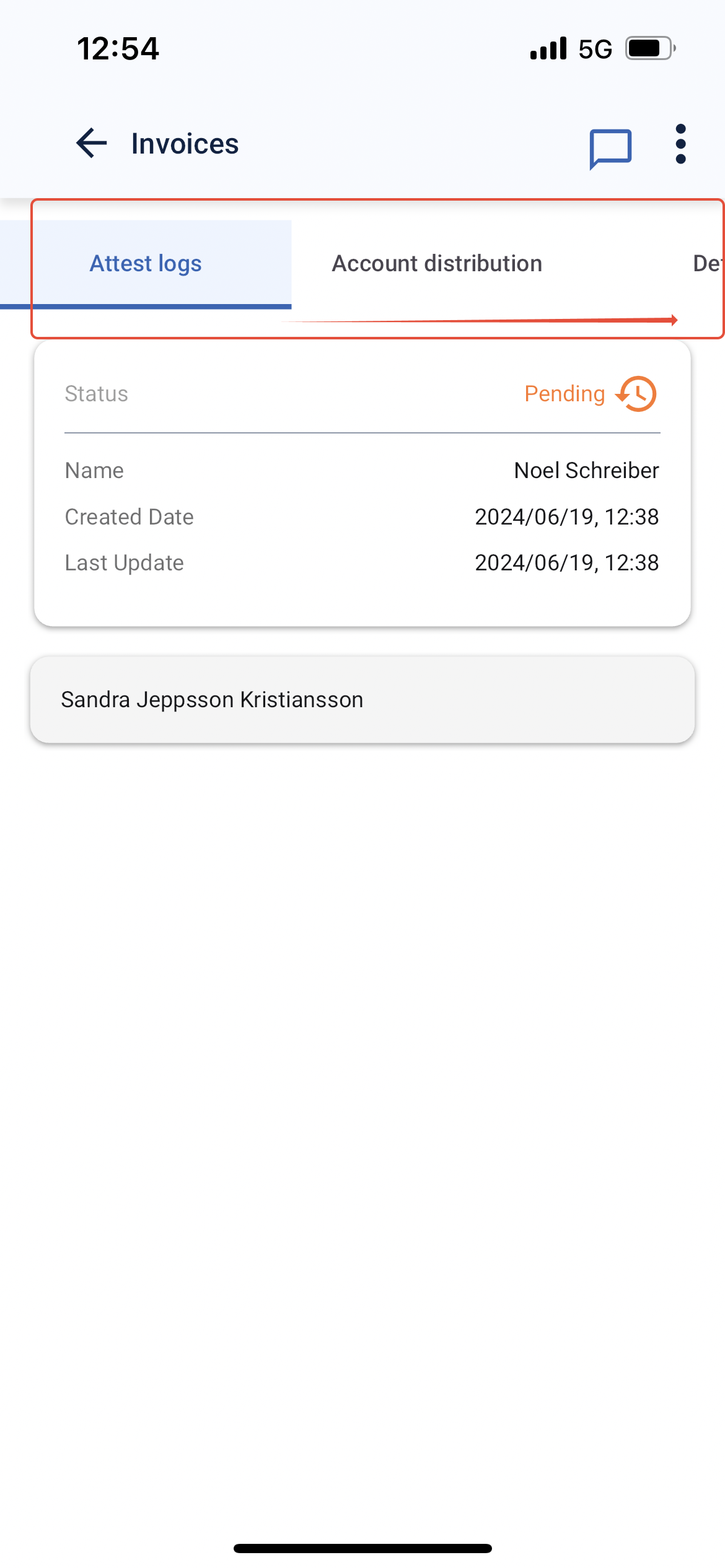Open the comments chat icon
725x1568 pixels.
coord(610,149)
